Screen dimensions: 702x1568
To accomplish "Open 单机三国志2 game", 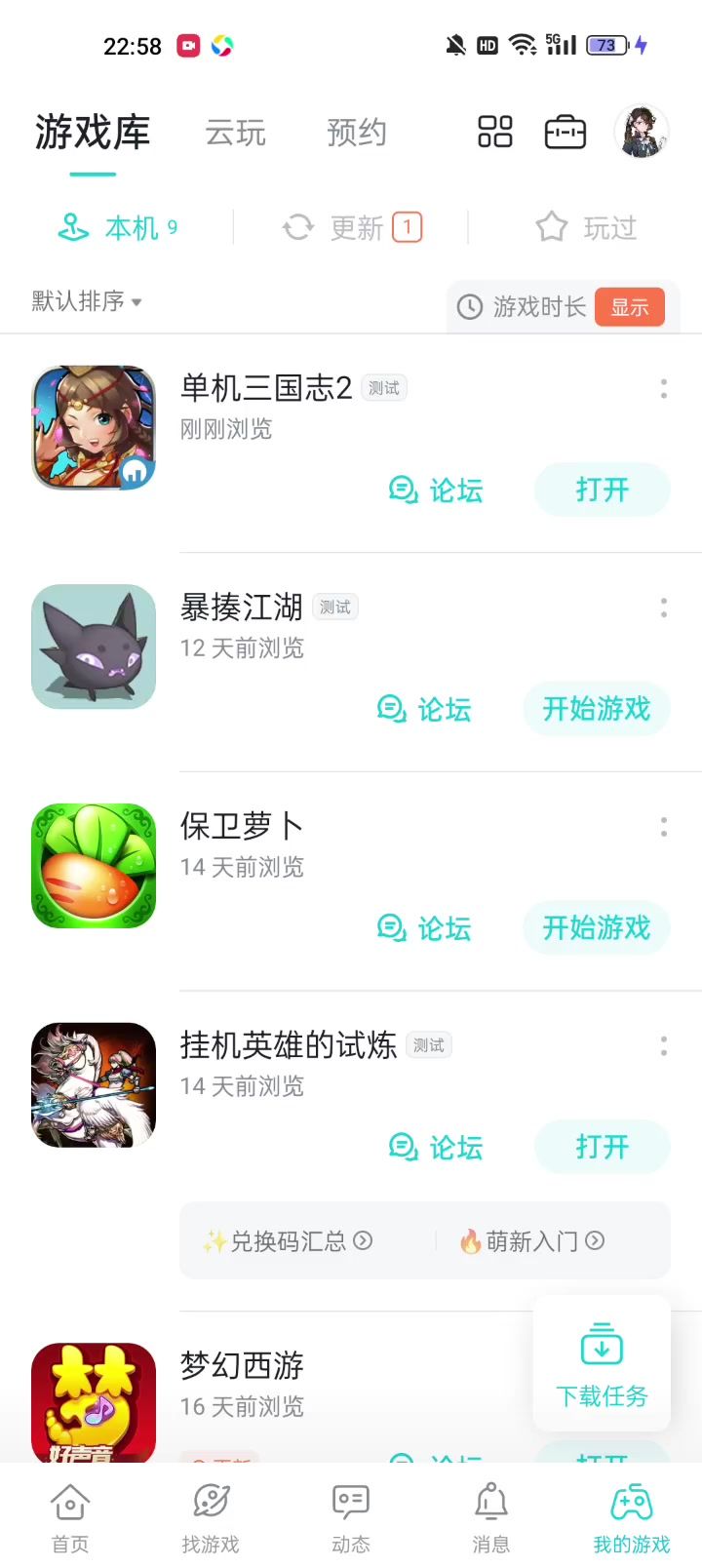I will pyautogui.click(x=602, y=490).
